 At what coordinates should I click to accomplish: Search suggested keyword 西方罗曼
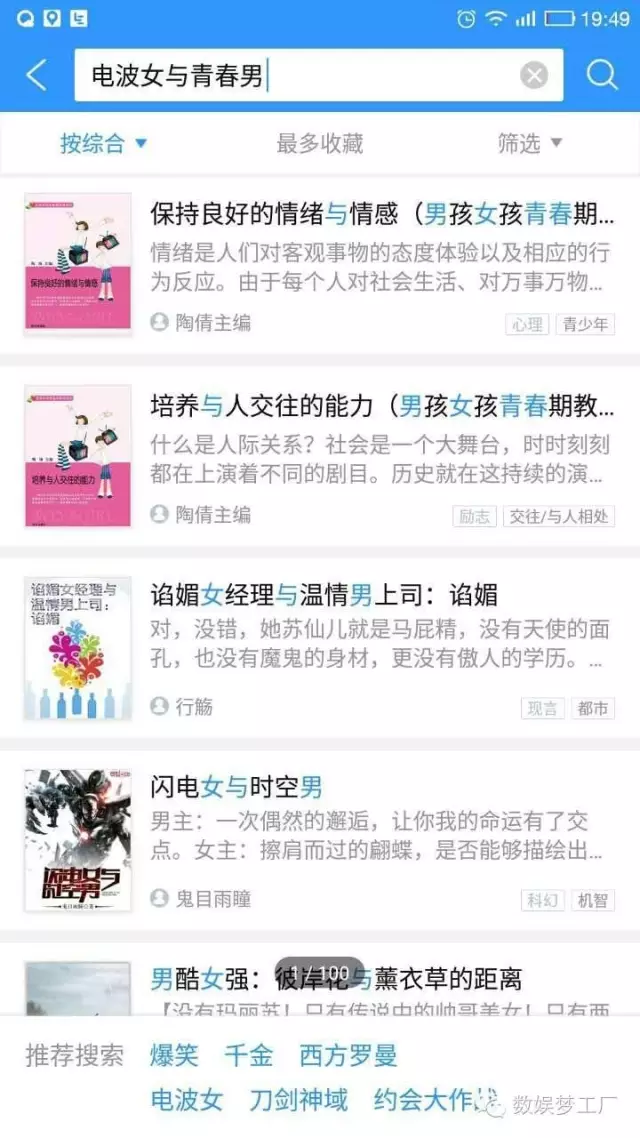click(x=348, y=1055)
